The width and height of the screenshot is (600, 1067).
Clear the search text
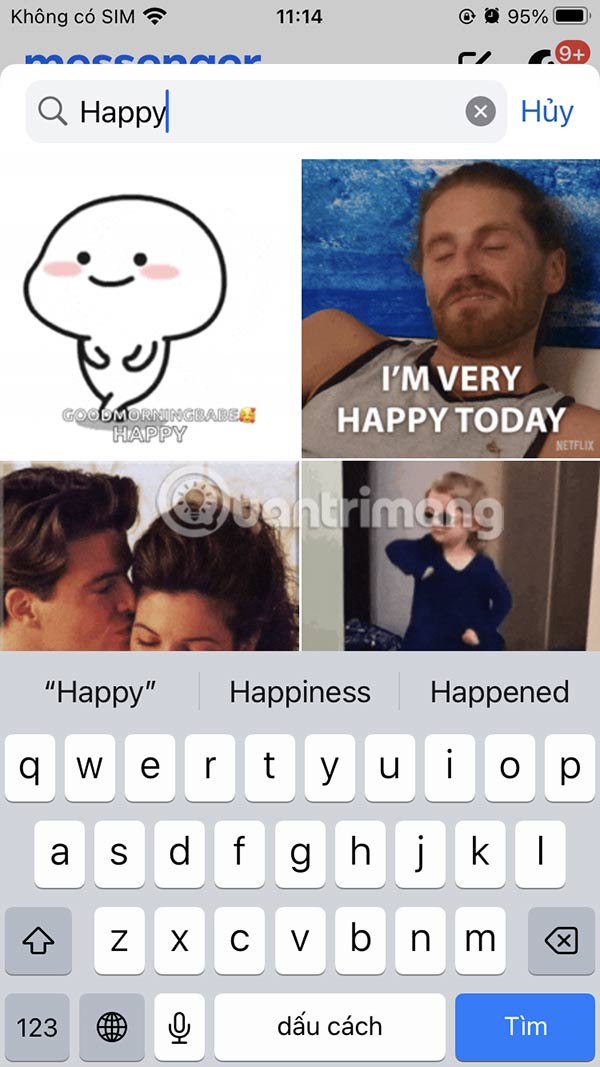481,112
